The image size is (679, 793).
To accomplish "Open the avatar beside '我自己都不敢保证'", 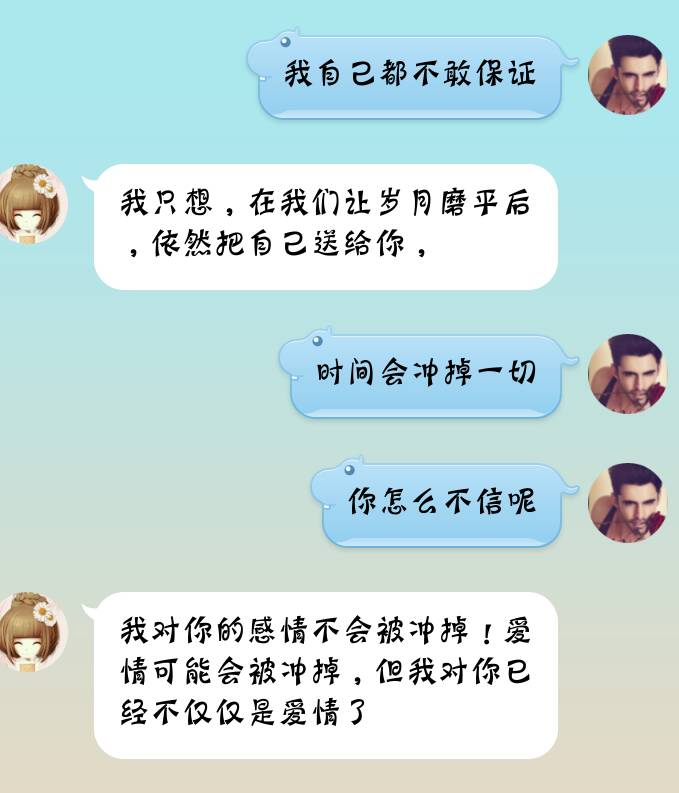I will tap(627, 75).
